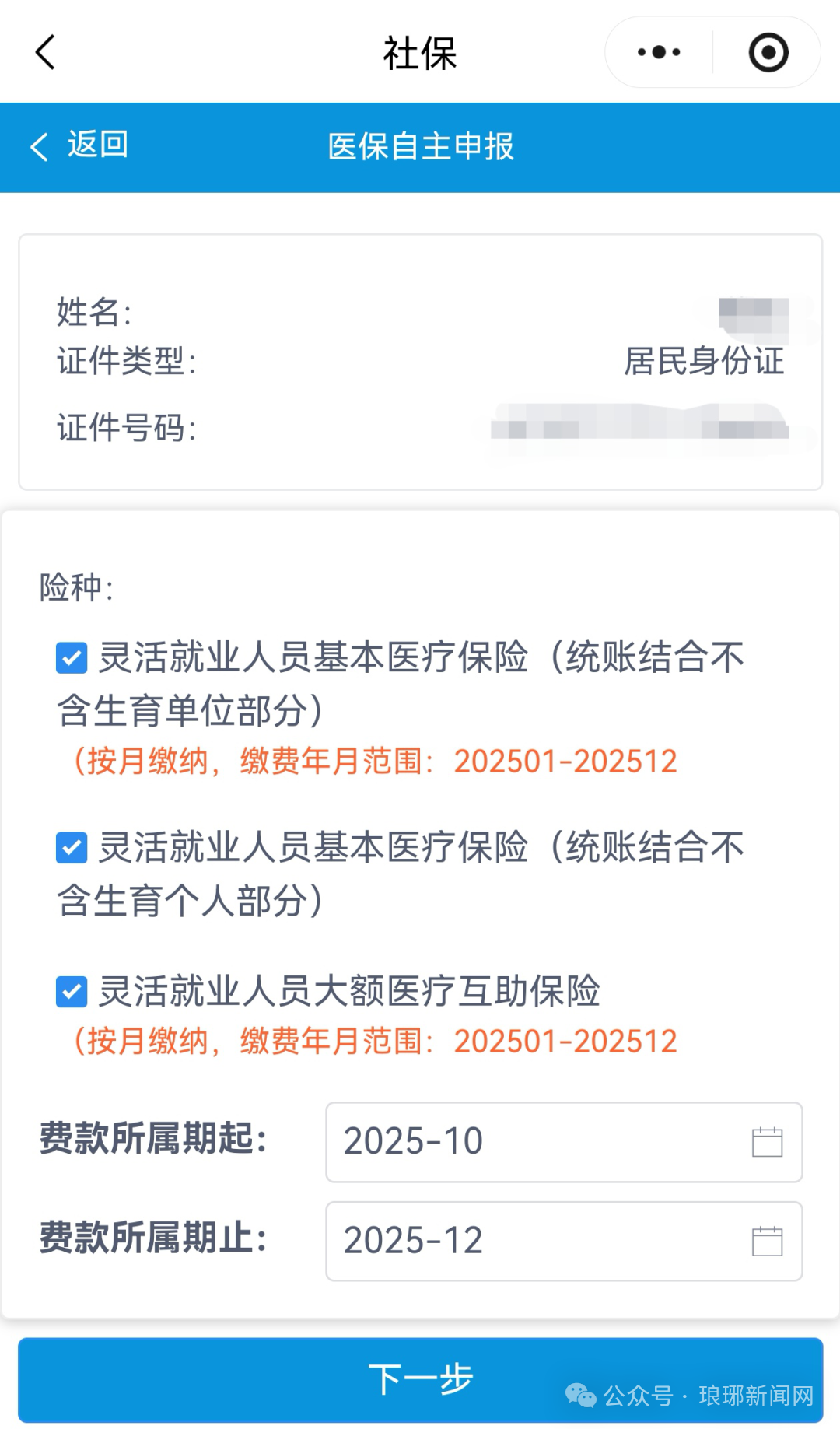Viewport: 840px width, 1429px height.
Task: Tap 下一步 to continue
Action: pos(420,1379)
